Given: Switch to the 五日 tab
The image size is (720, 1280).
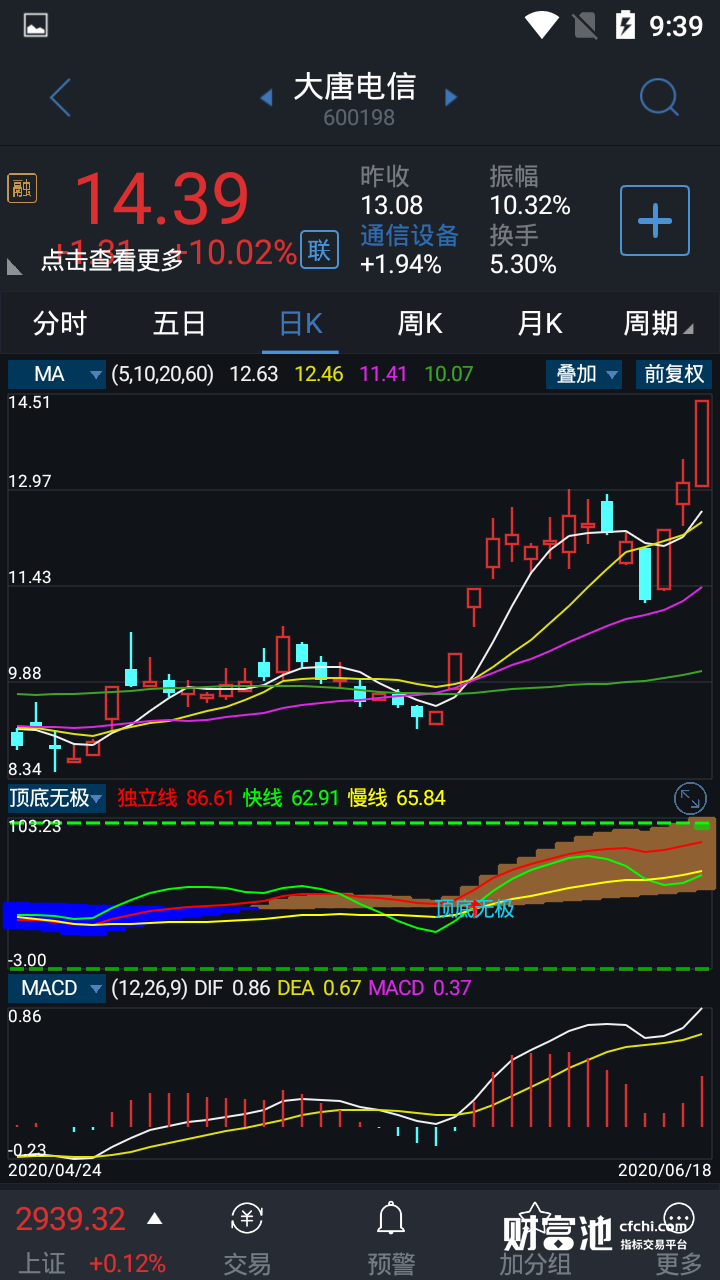Looking at the screenshot, I should click(x=180, y=324).
